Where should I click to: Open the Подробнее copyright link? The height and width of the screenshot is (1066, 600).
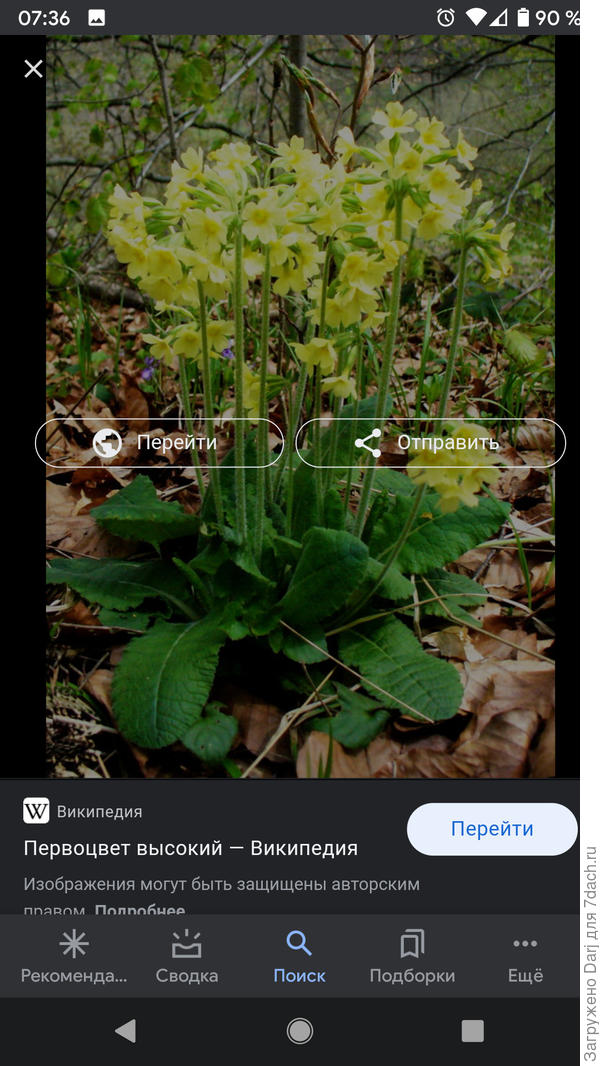coord(140,910)
